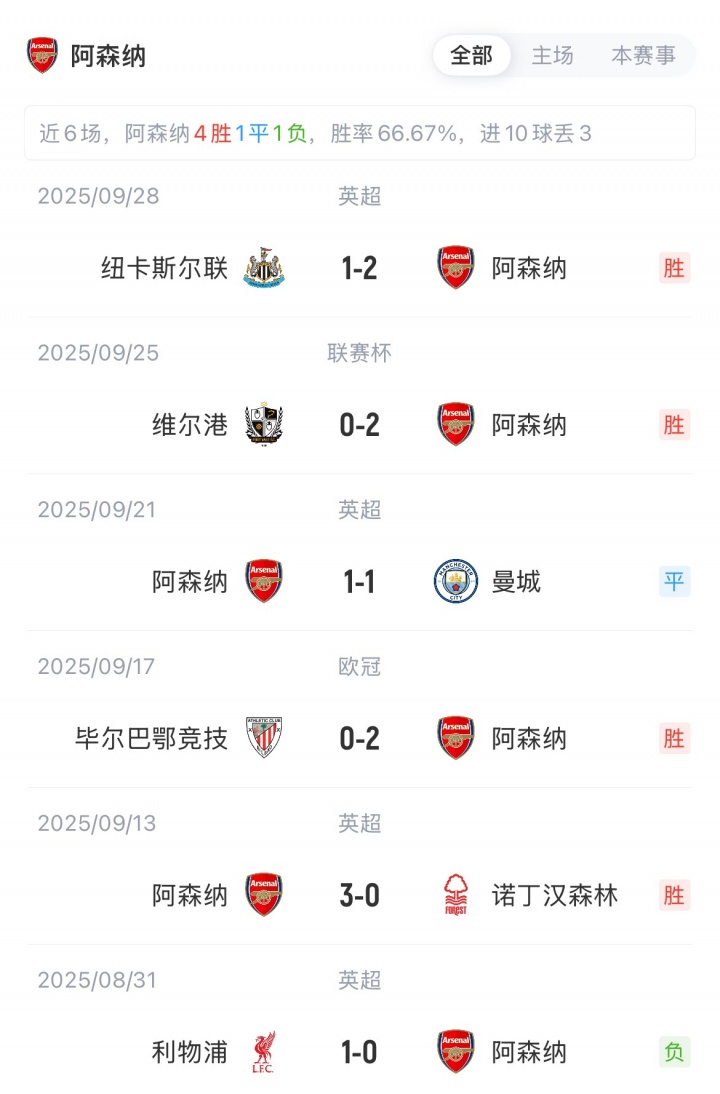Open the 毕尔巴鄂竞技 vs 阿森纳 match
Viewport: 720px width, 1094px height.
(x=359, y=738)
